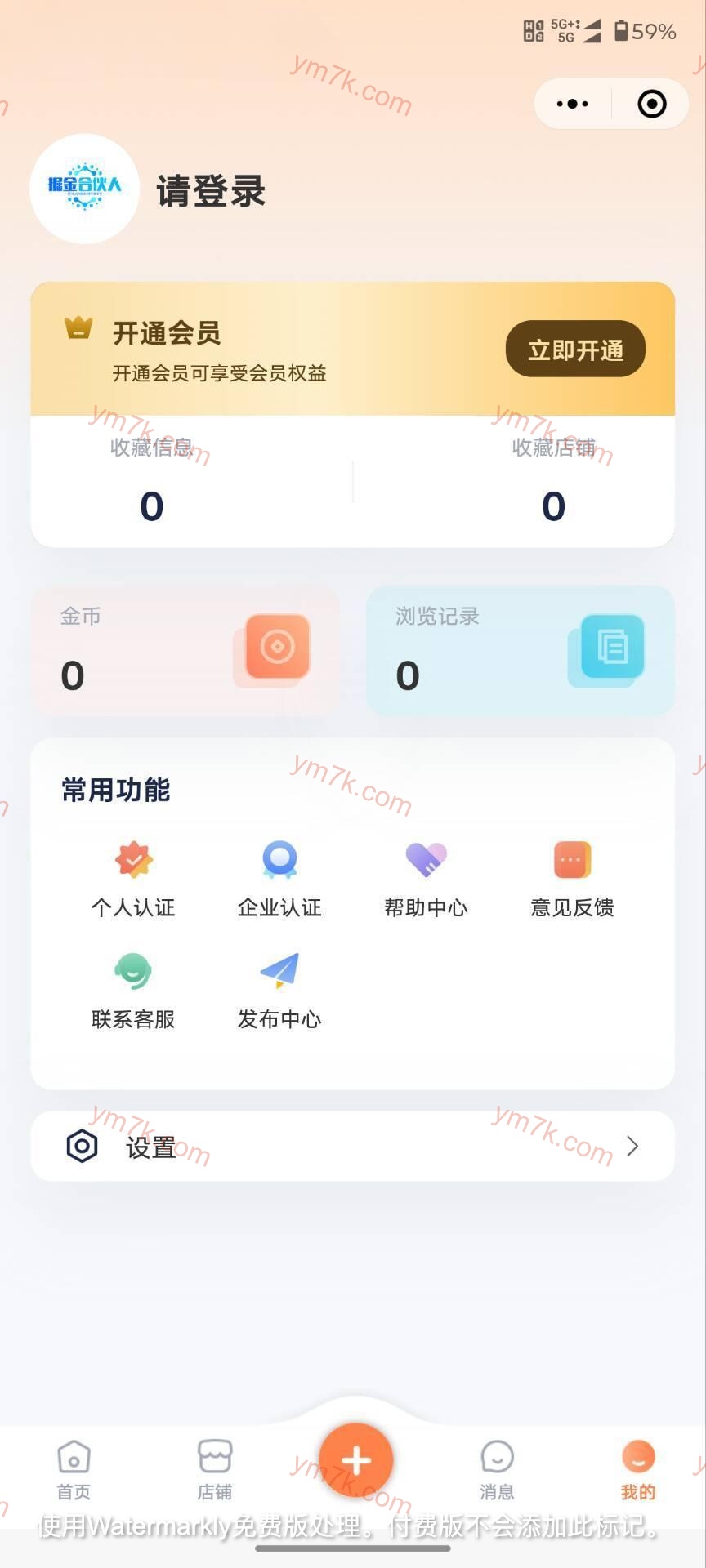706x1568 pixels.
Task: Switch to the 店铺 shops tab
Action: 215,1470
